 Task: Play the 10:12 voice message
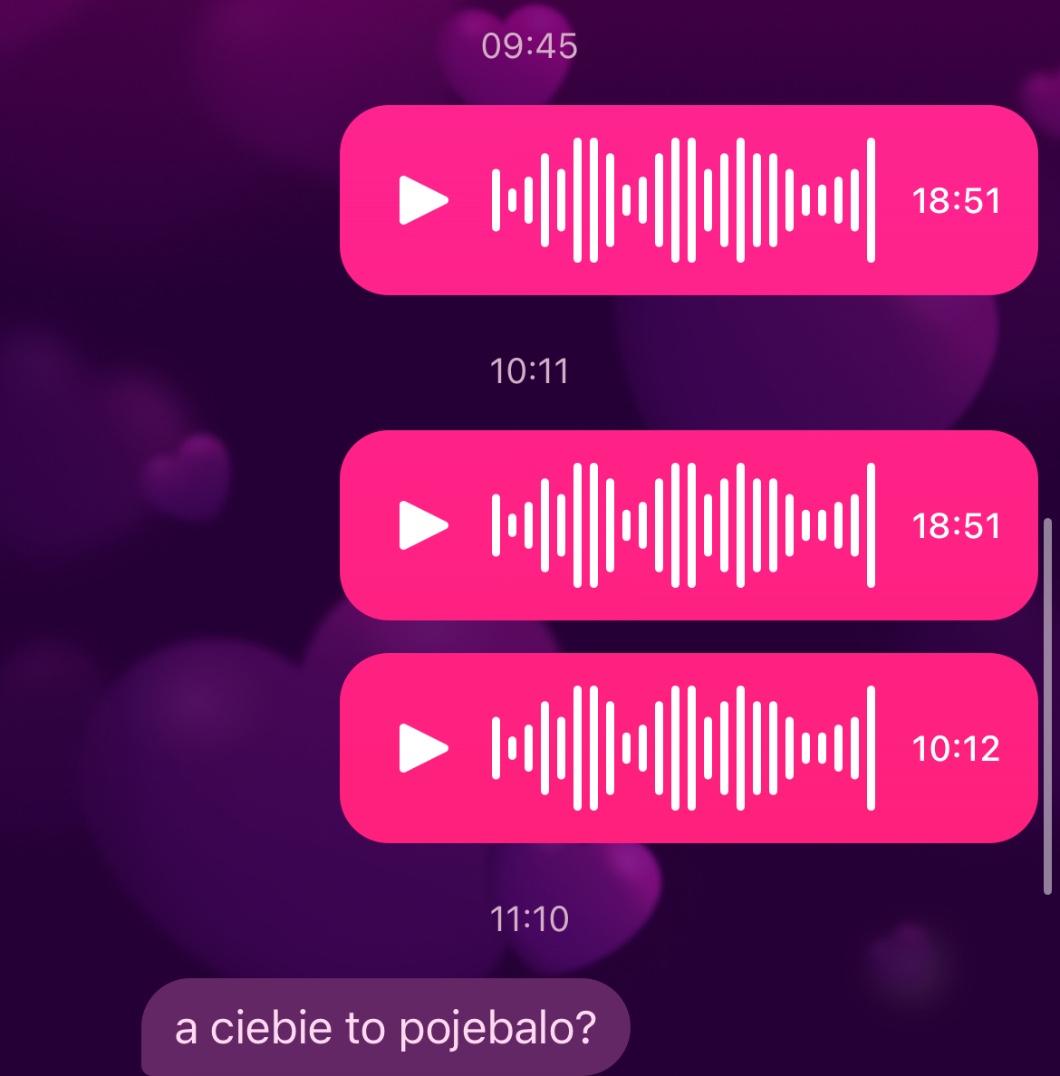click(x=423, y=748)
